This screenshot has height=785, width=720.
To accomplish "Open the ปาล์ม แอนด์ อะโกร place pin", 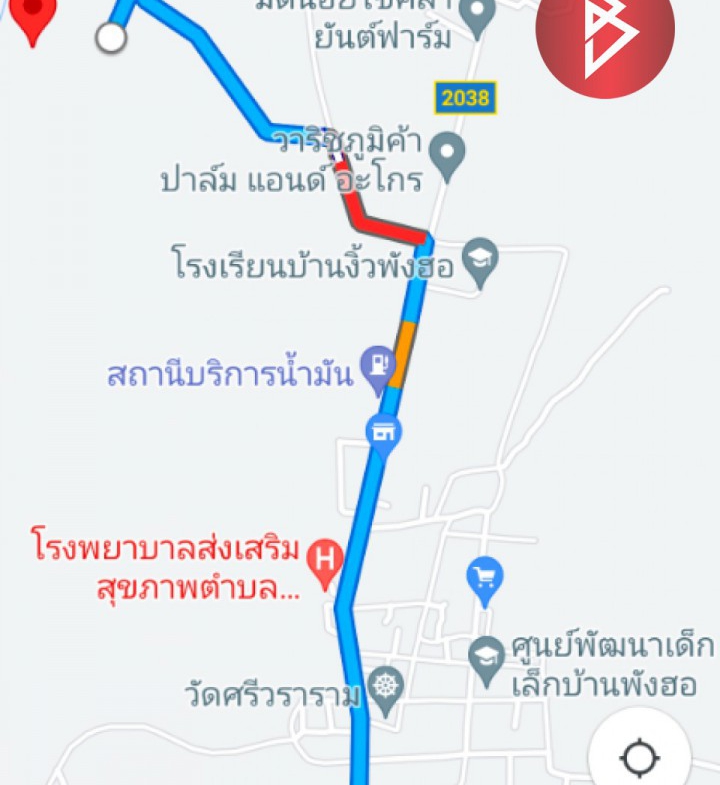I will [x=447, y=156].
